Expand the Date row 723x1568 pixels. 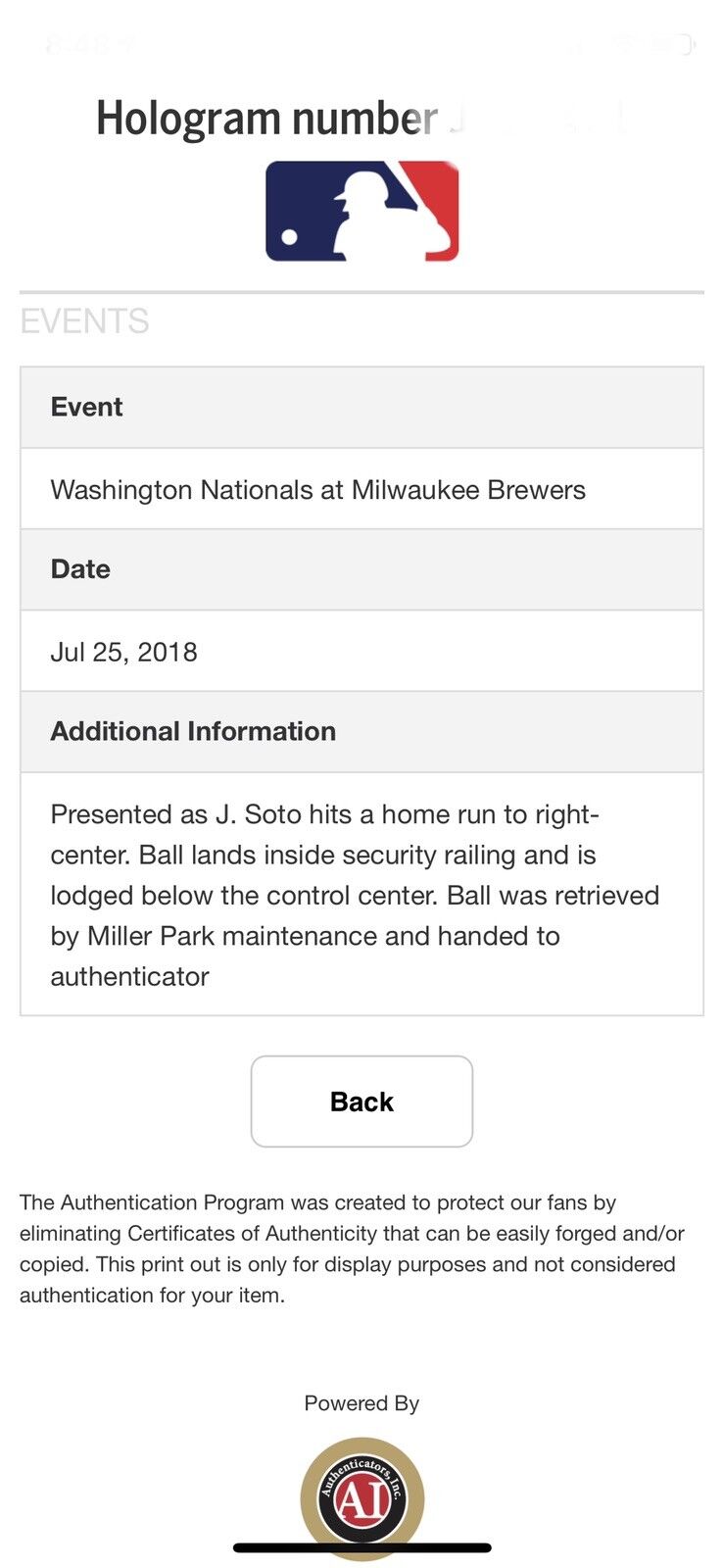tap(361, 568)
